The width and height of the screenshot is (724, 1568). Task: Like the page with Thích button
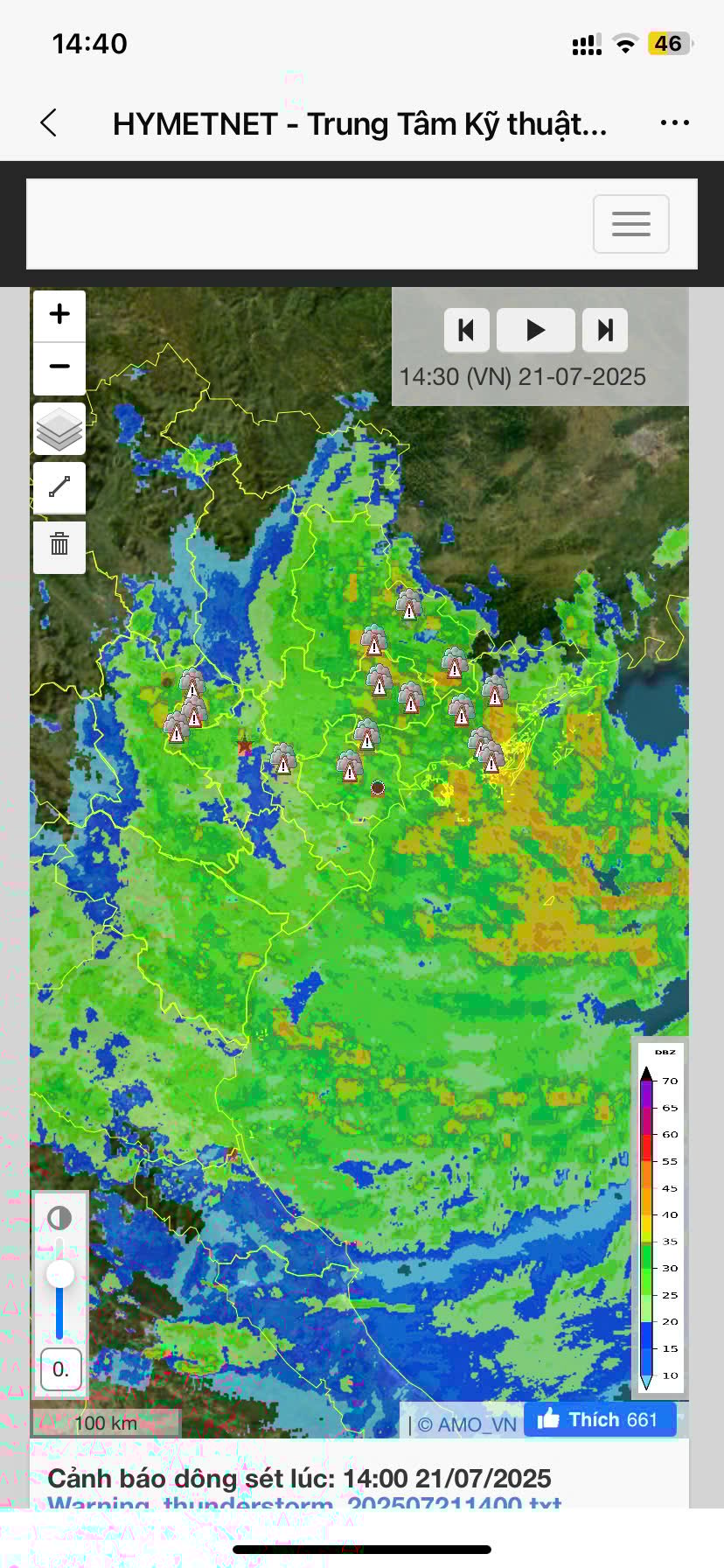click(x=600, y=1419)
